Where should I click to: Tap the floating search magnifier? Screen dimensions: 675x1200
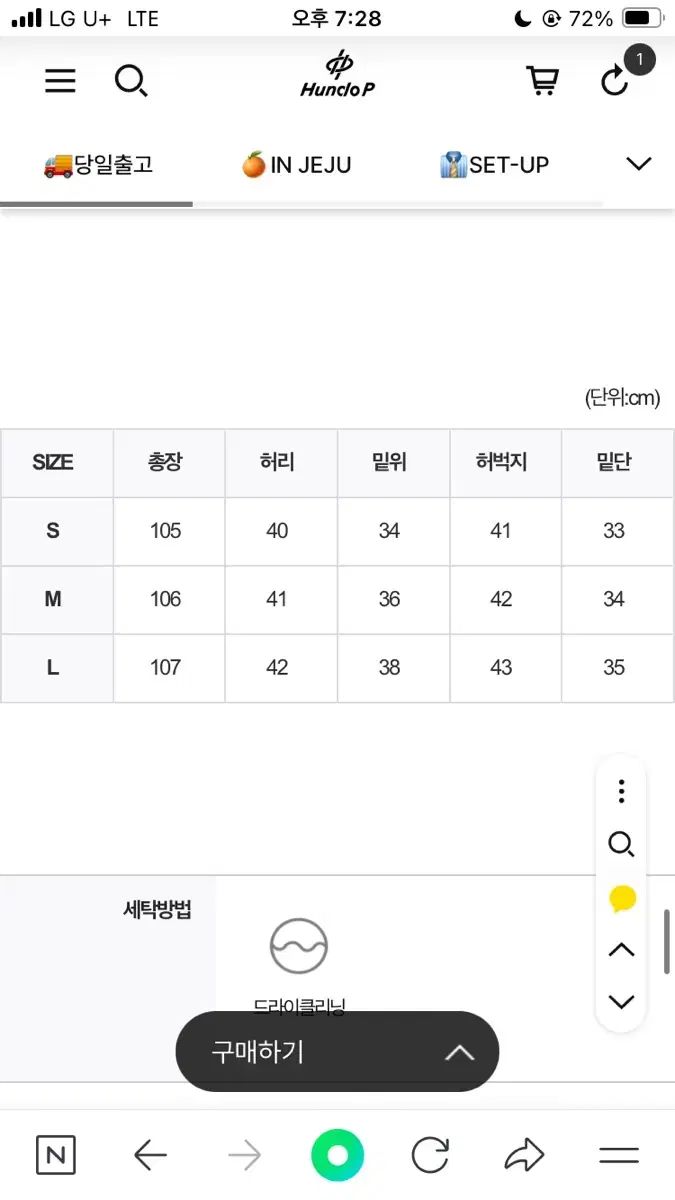pyautogui.click(x=621, y=845)
